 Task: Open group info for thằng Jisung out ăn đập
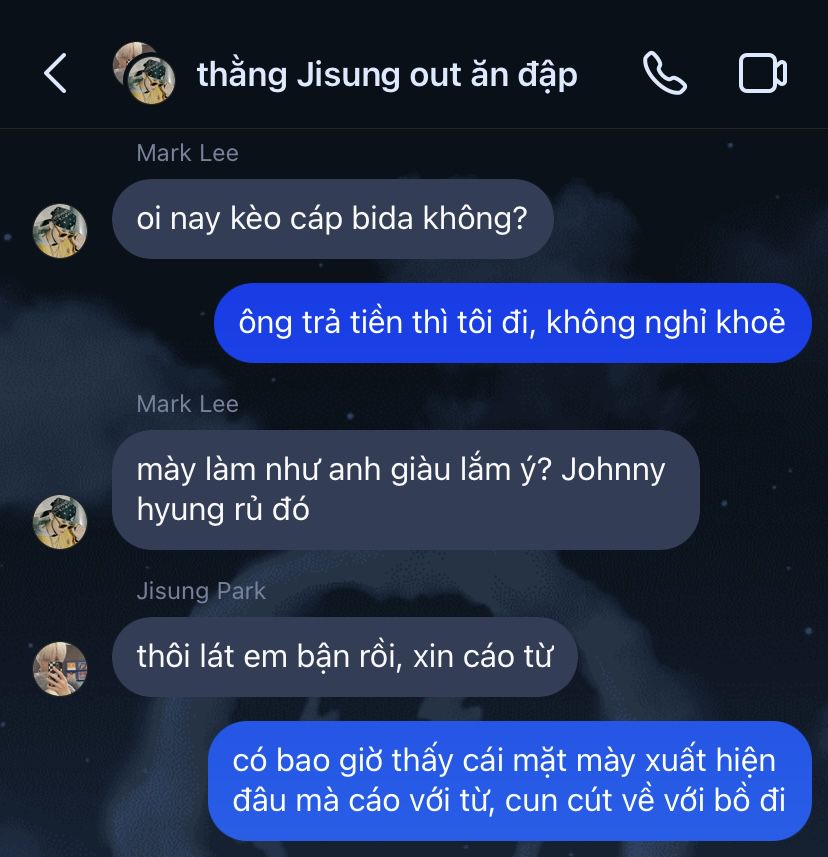click(x=387, y=74)
